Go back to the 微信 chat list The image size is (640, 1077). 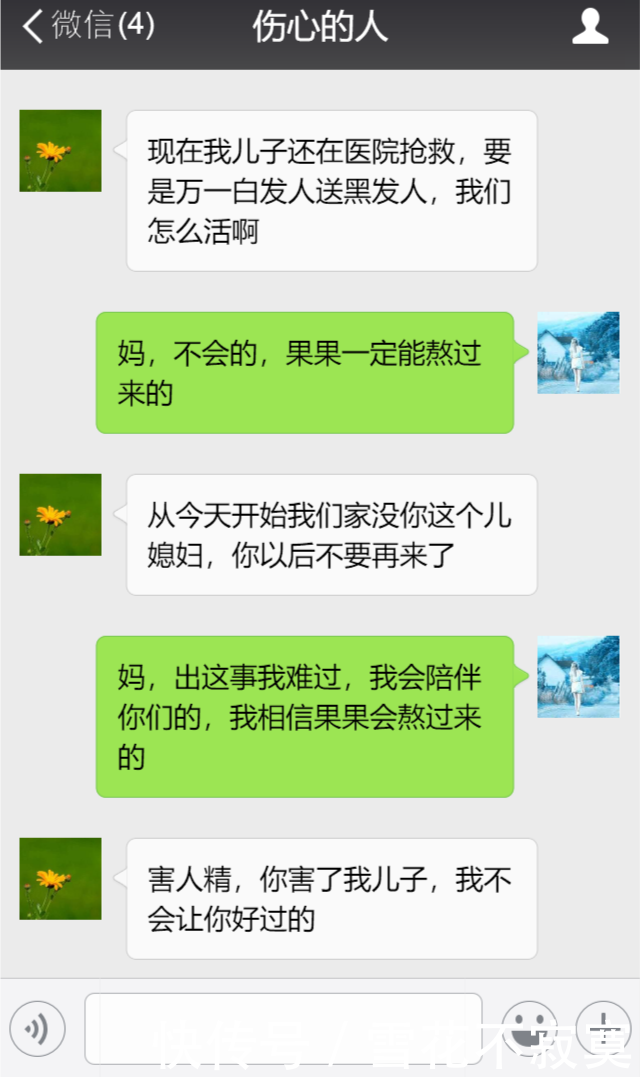[x=88, y=26]
